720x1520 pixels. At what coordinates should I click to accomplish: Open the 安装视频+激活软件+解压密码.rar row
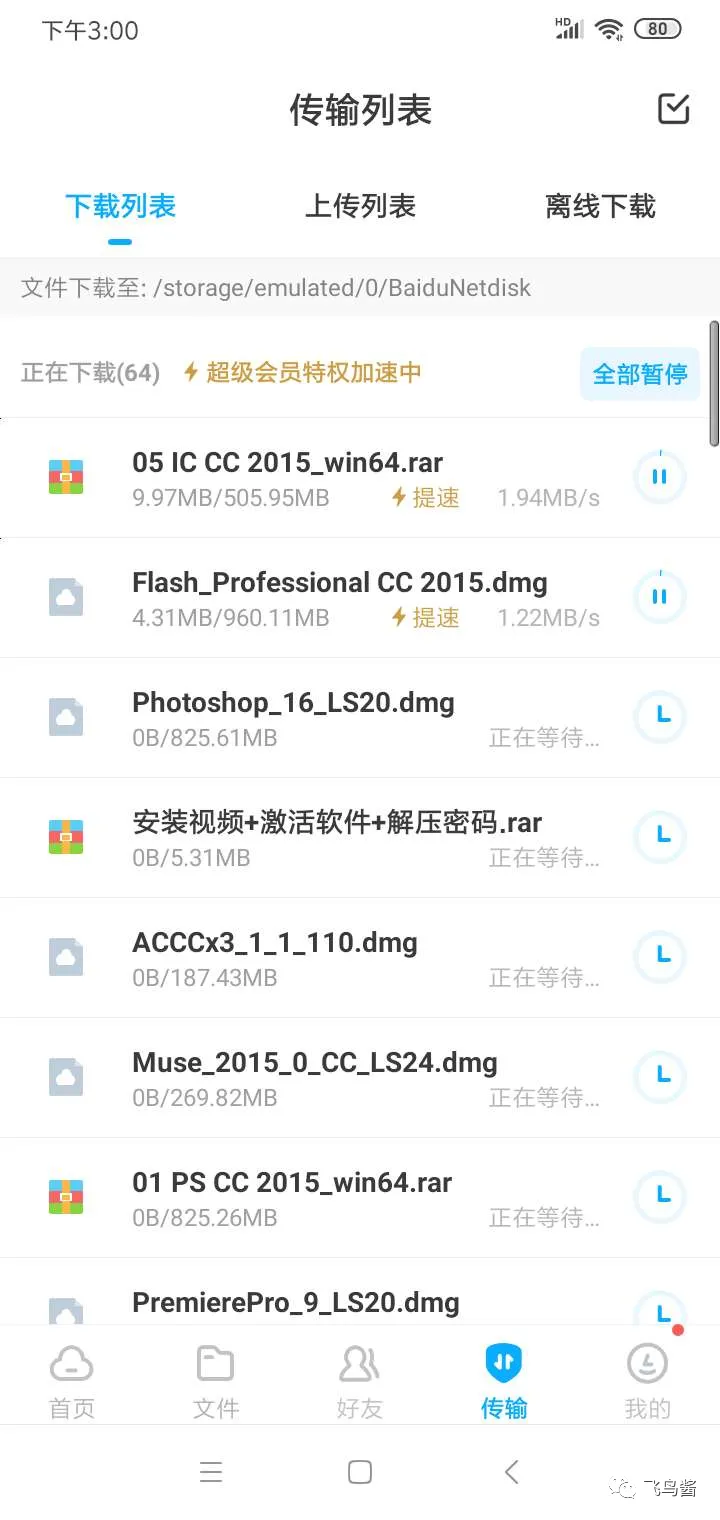click(360, 838)
